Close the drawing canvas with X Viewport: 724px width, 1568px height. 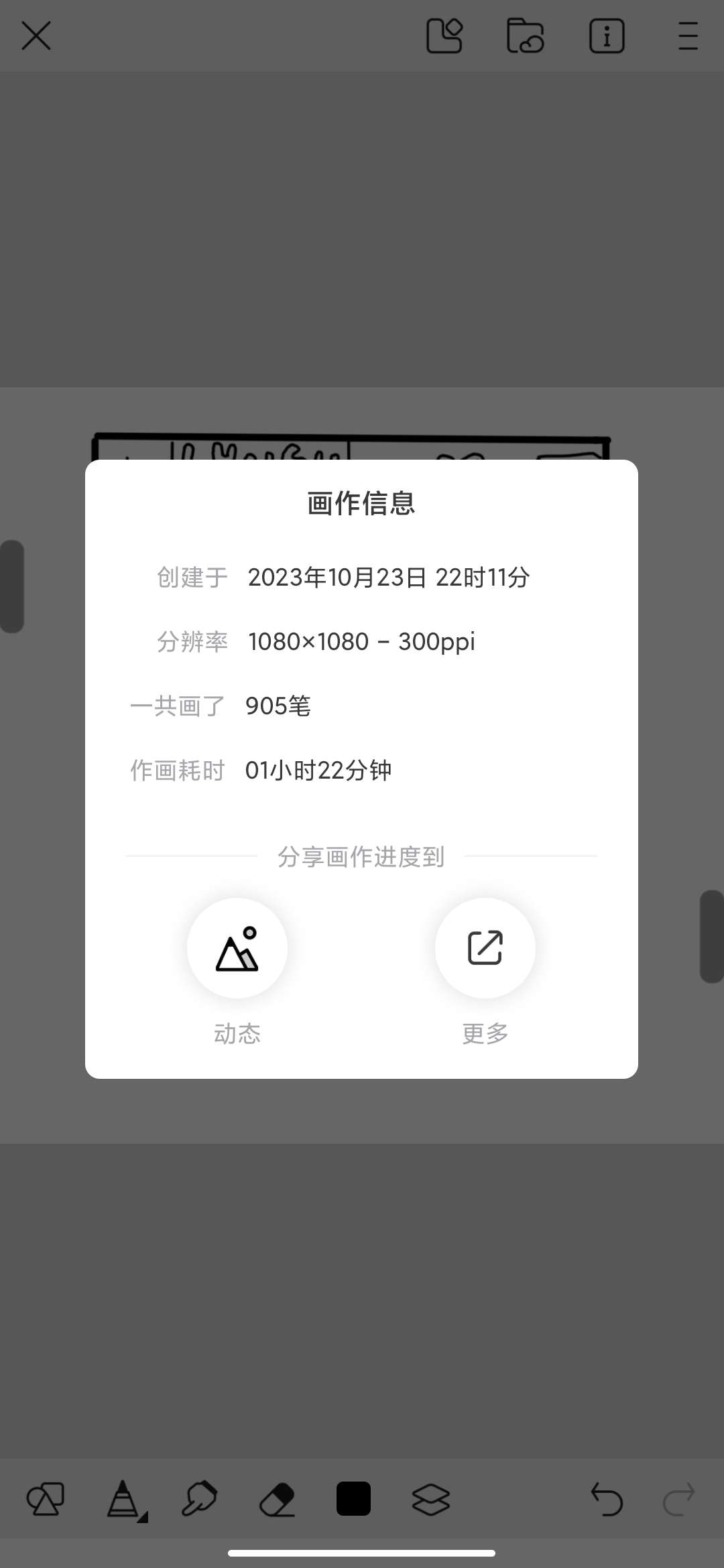point(36,36)
